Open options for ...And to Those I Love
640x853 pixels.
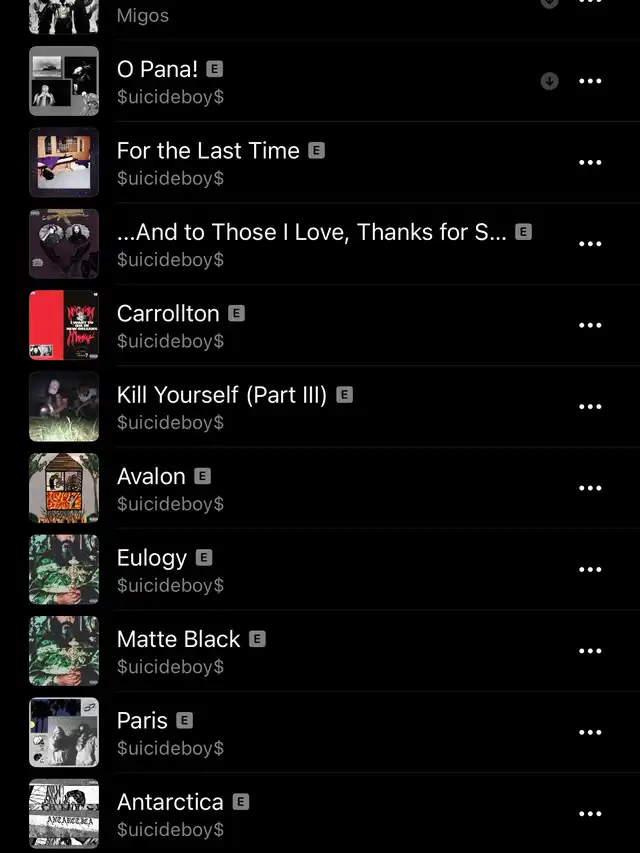[591, 244]
